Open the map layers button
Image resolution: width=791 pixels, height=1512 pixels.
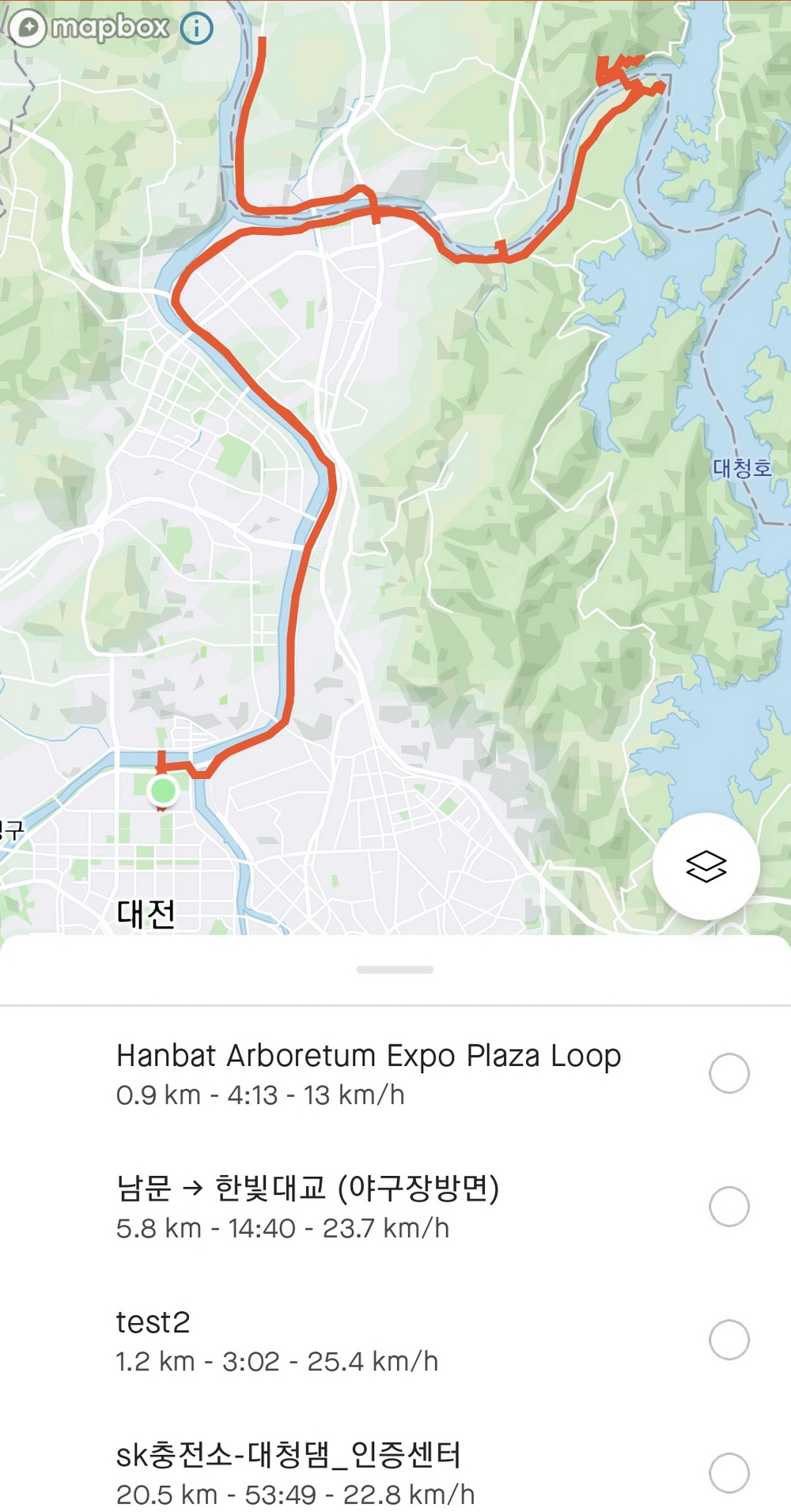(706, 866)
